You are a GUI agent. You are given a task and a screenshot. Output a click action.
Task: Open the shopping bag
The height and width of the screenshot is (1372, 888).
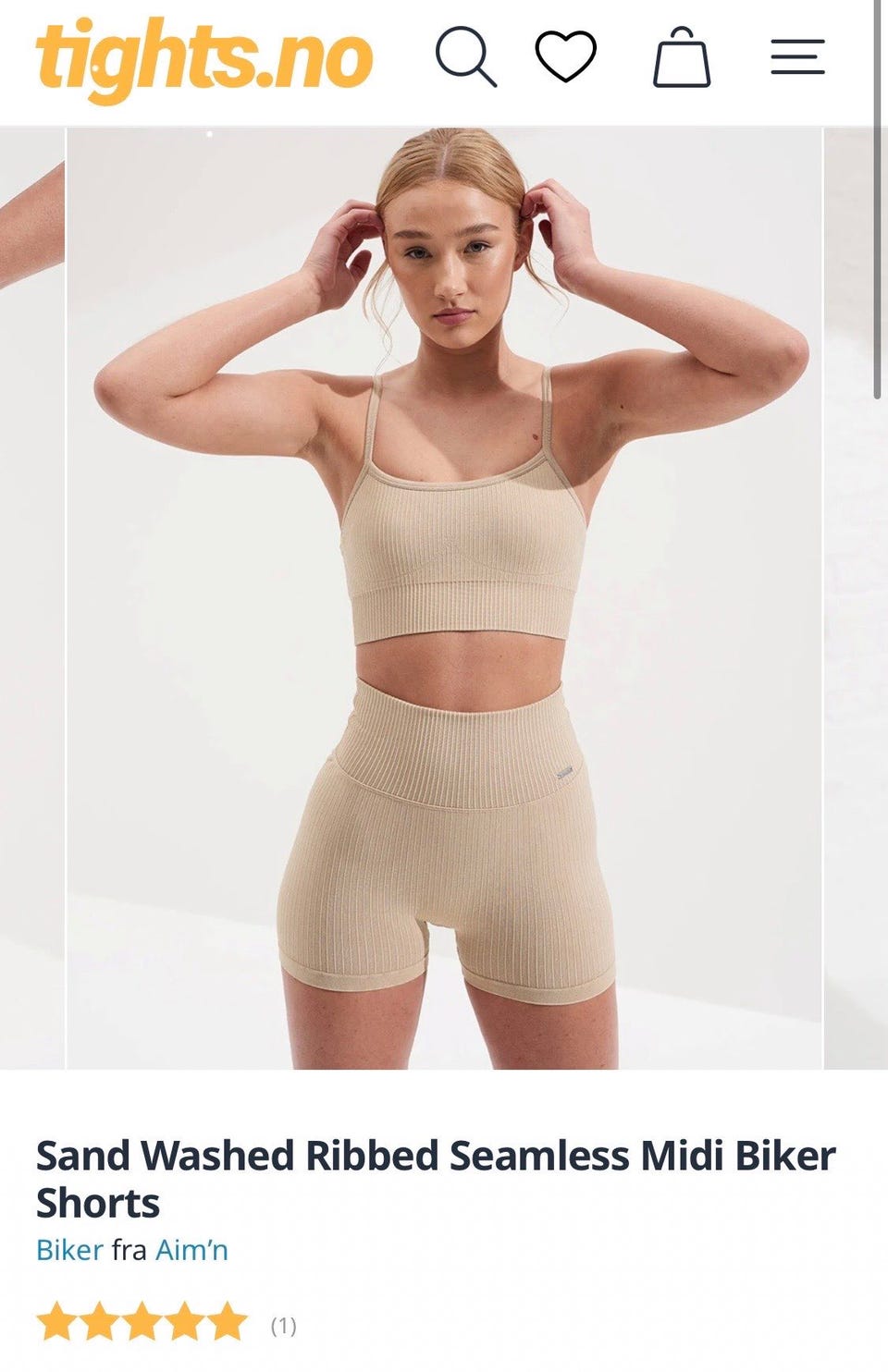click(x=682, y=57)
